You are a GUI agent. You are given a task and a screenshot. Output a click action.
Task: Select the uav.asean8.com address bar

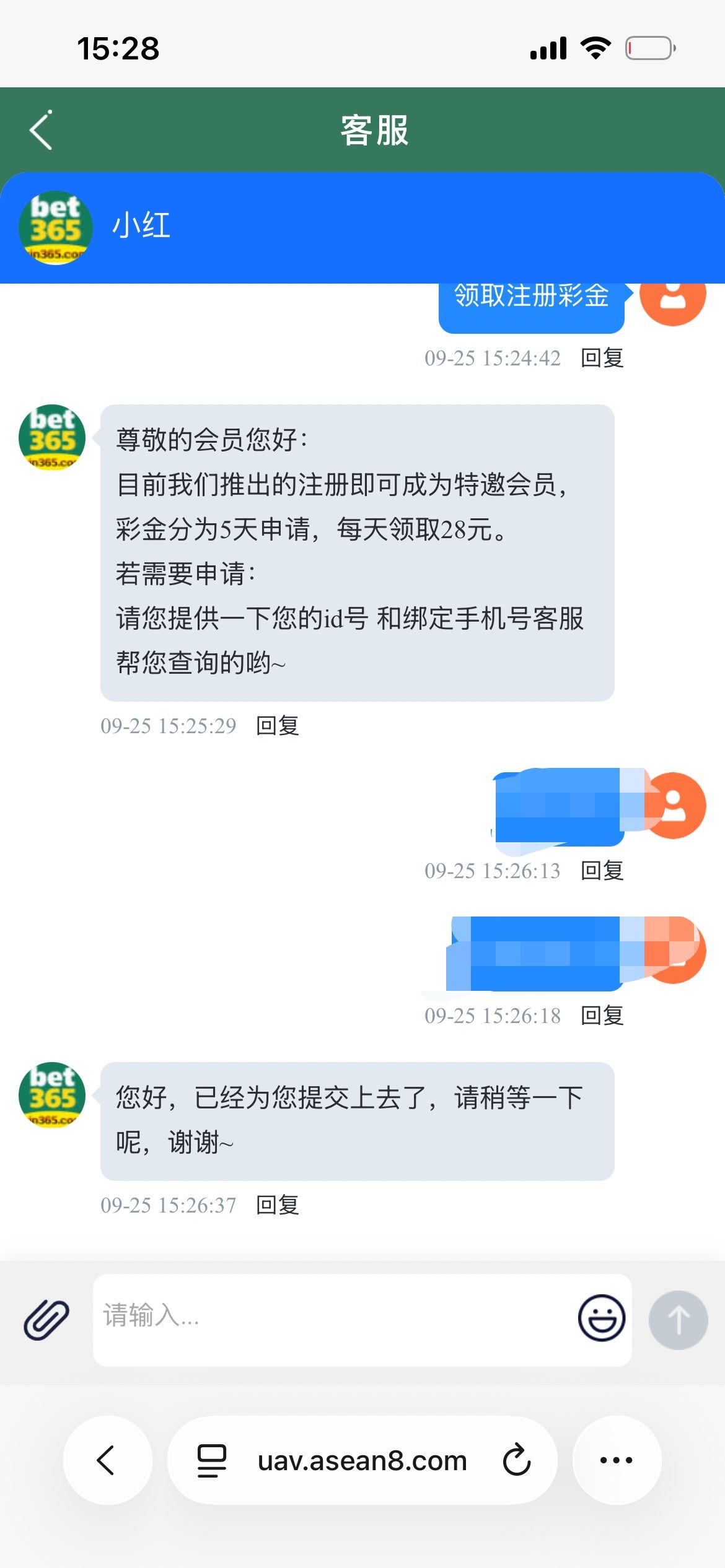(x=362, y=1460)
